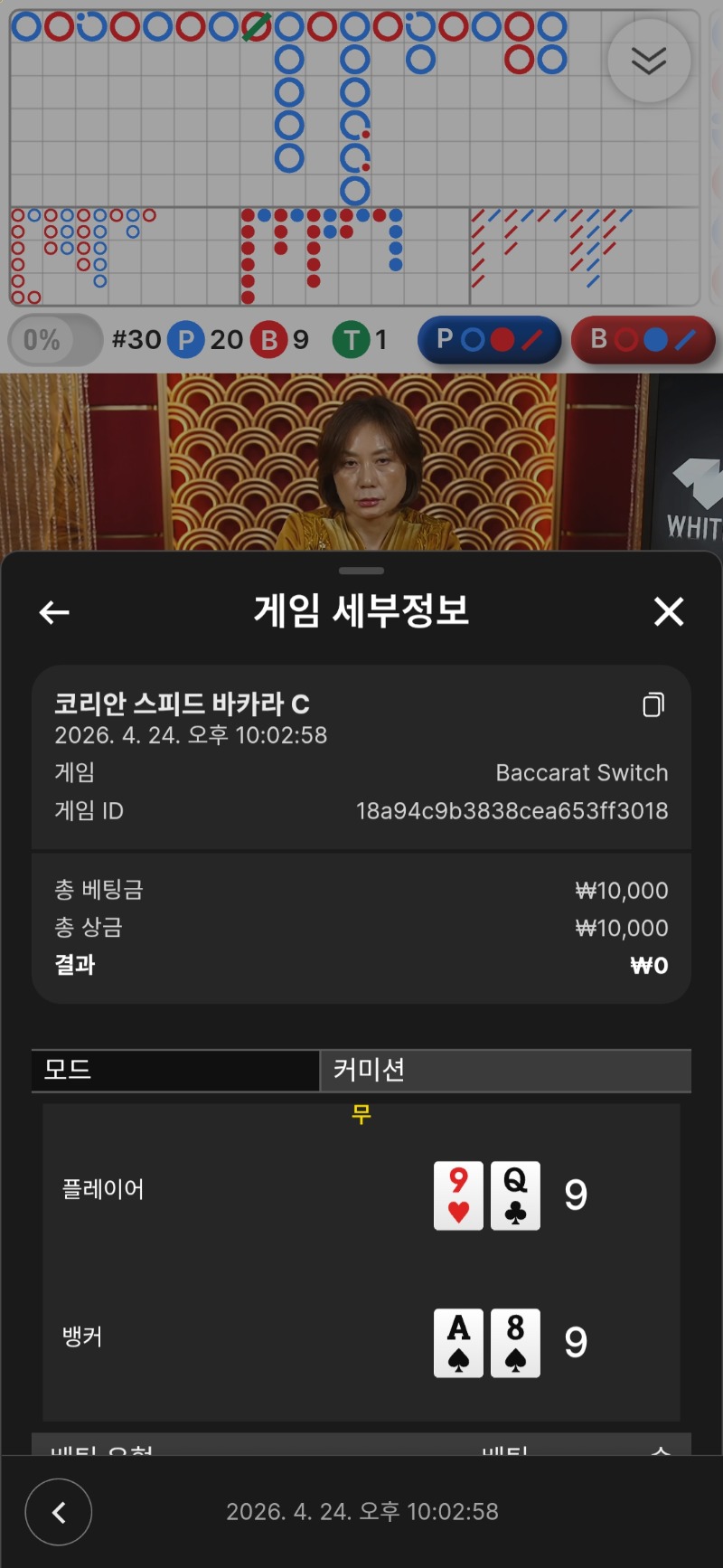Image resolution: width=723 pixels, height=1568 pixels.
Task: Tap the Banker prediction button
Action: pyautogui.click(x=643, y=340)
